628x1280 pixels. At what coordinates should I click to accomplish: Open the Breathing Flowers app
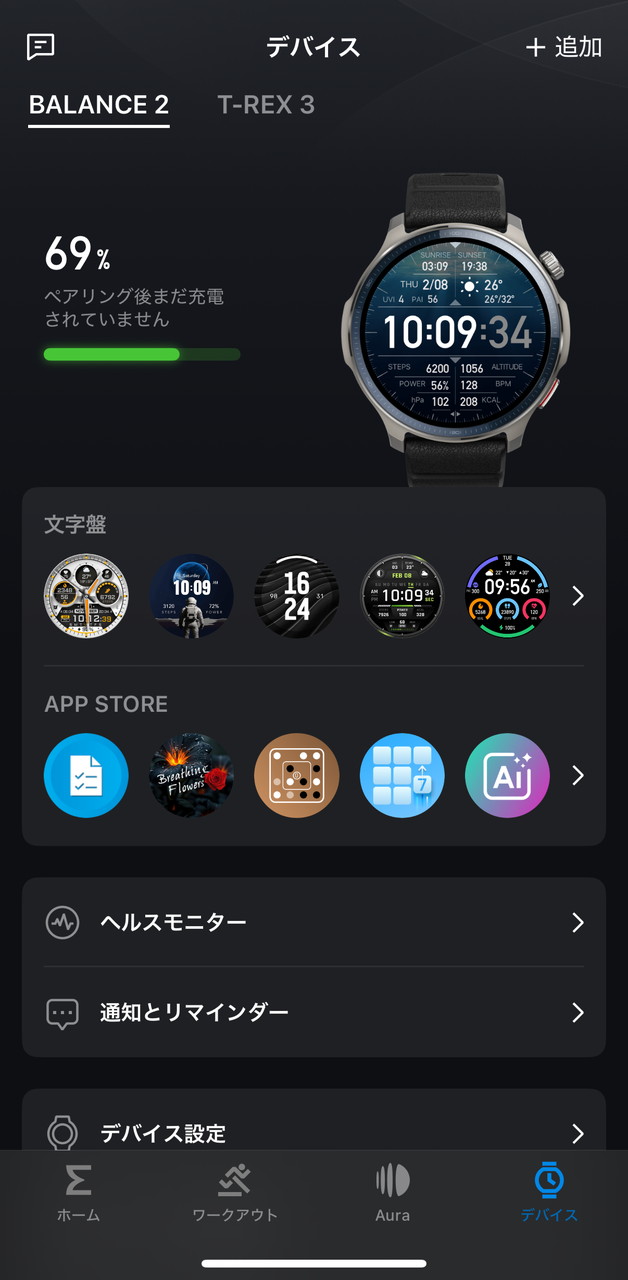(191, 775)
